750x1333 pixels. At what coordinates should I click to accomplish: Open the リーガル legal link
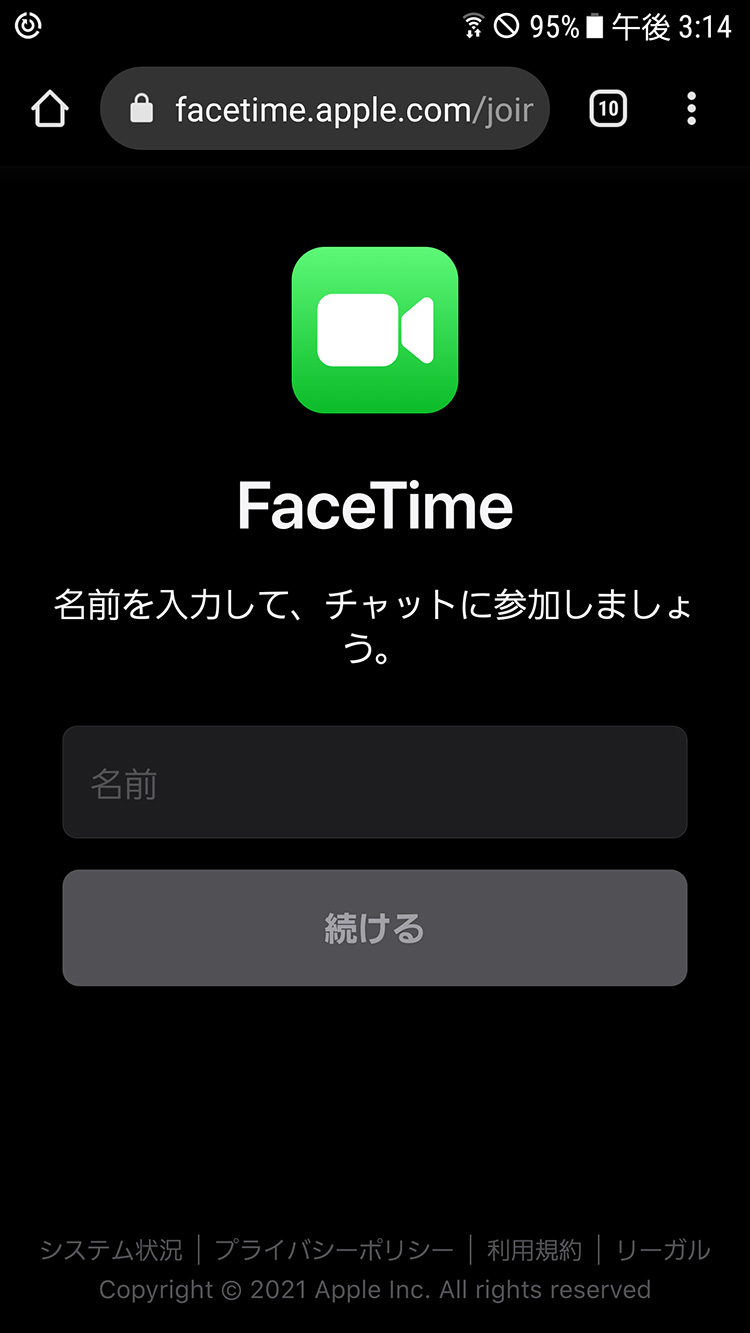(x=662, y=1249)
